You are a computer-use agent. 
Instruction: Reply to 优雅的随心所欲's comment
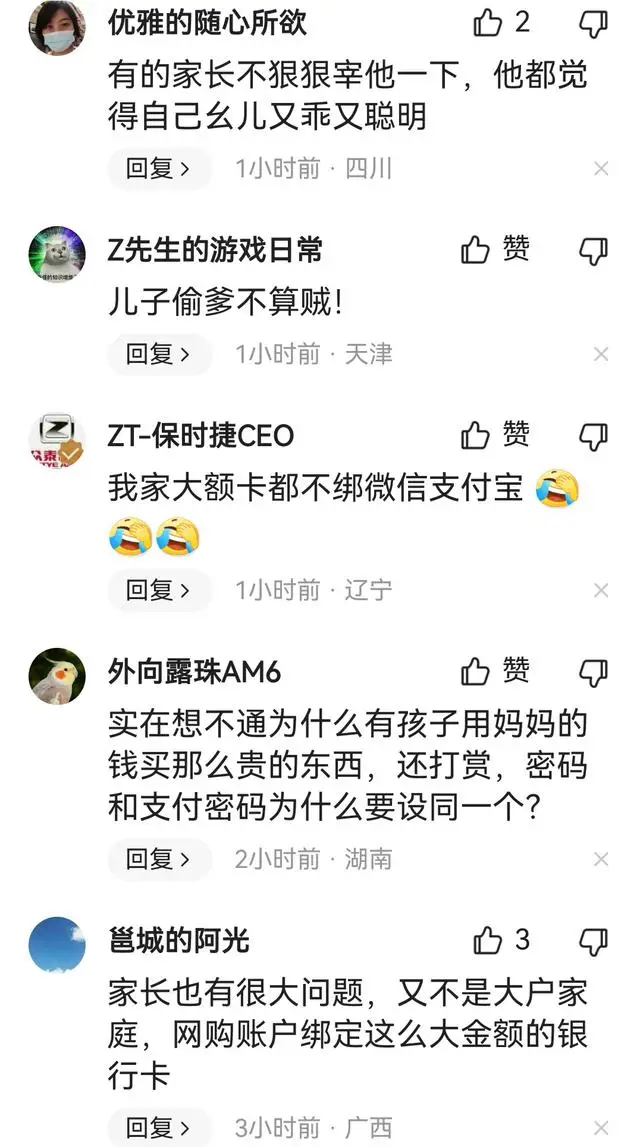pyautogui.click(x=159, y=168)
